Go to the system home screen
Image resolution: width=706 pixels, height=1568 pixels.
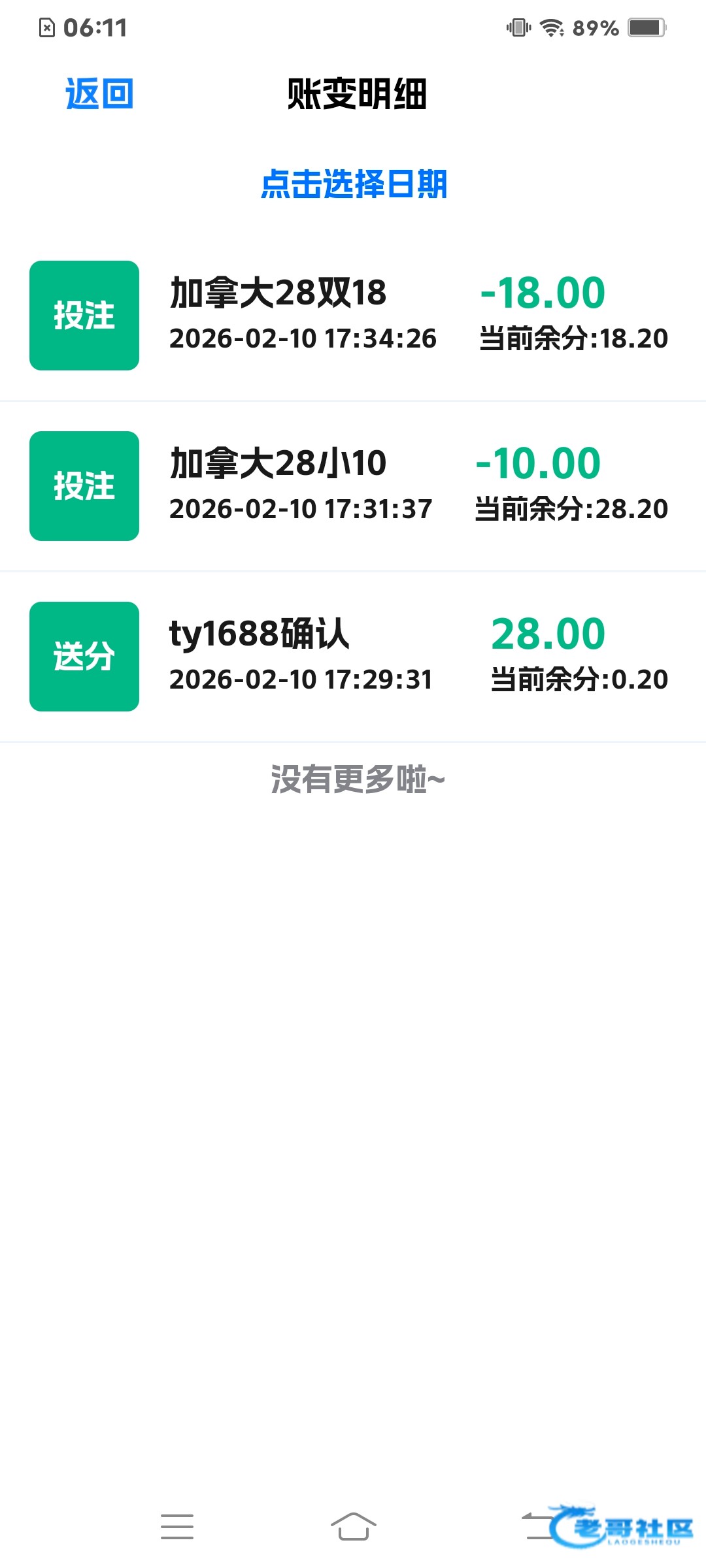tap(353, 1526)
